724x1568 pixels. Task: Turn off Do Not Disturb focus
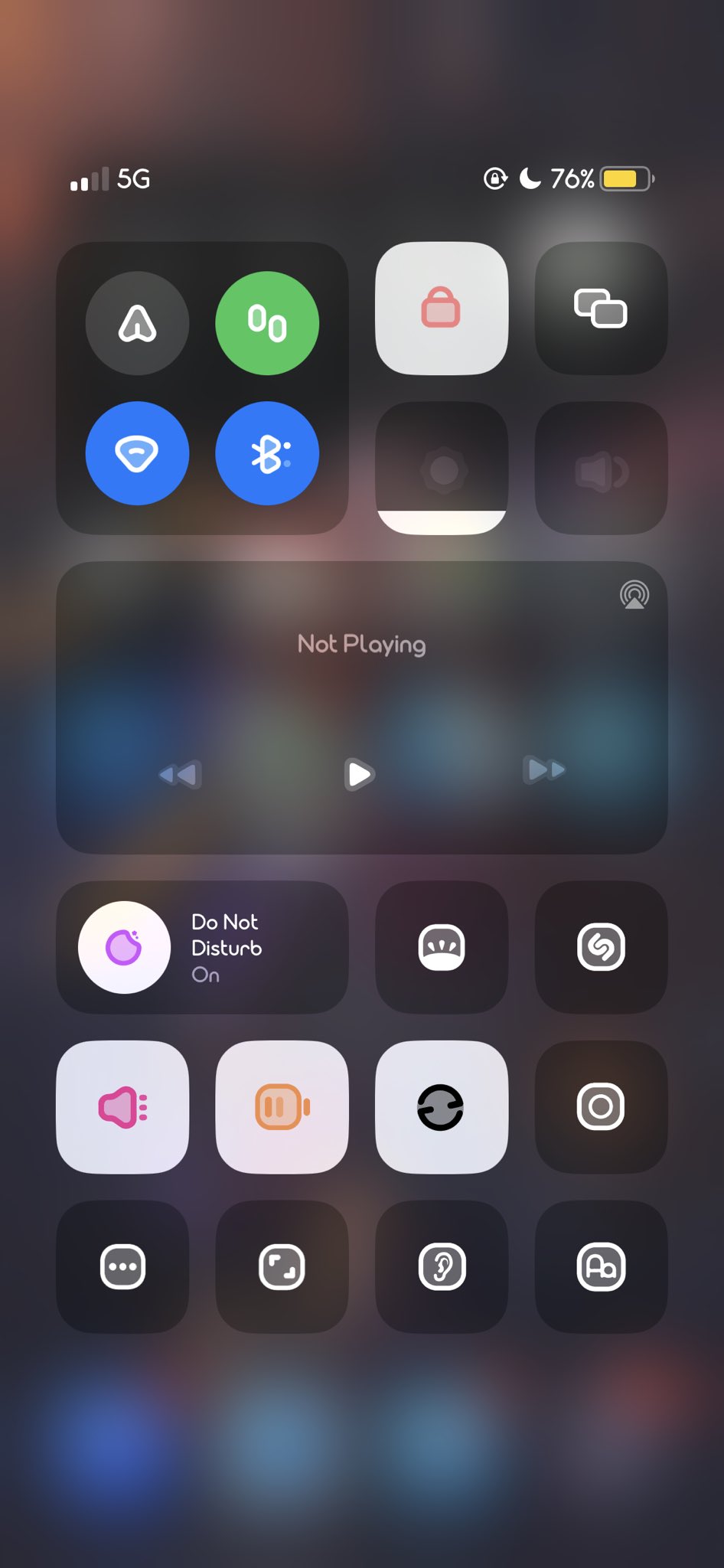point(124,947)
